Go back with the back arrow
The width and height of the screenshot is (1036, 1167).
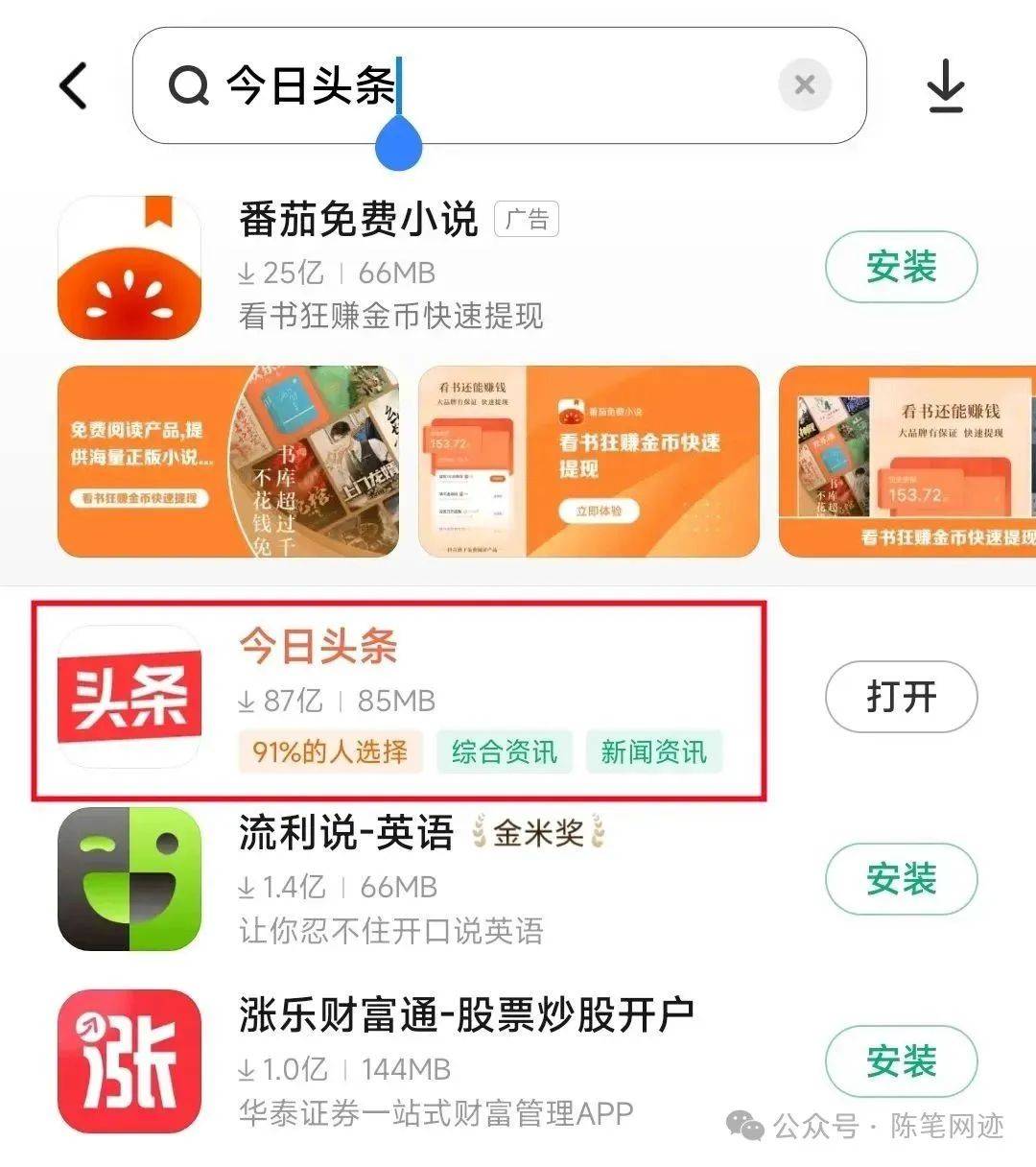click(75, 86)
